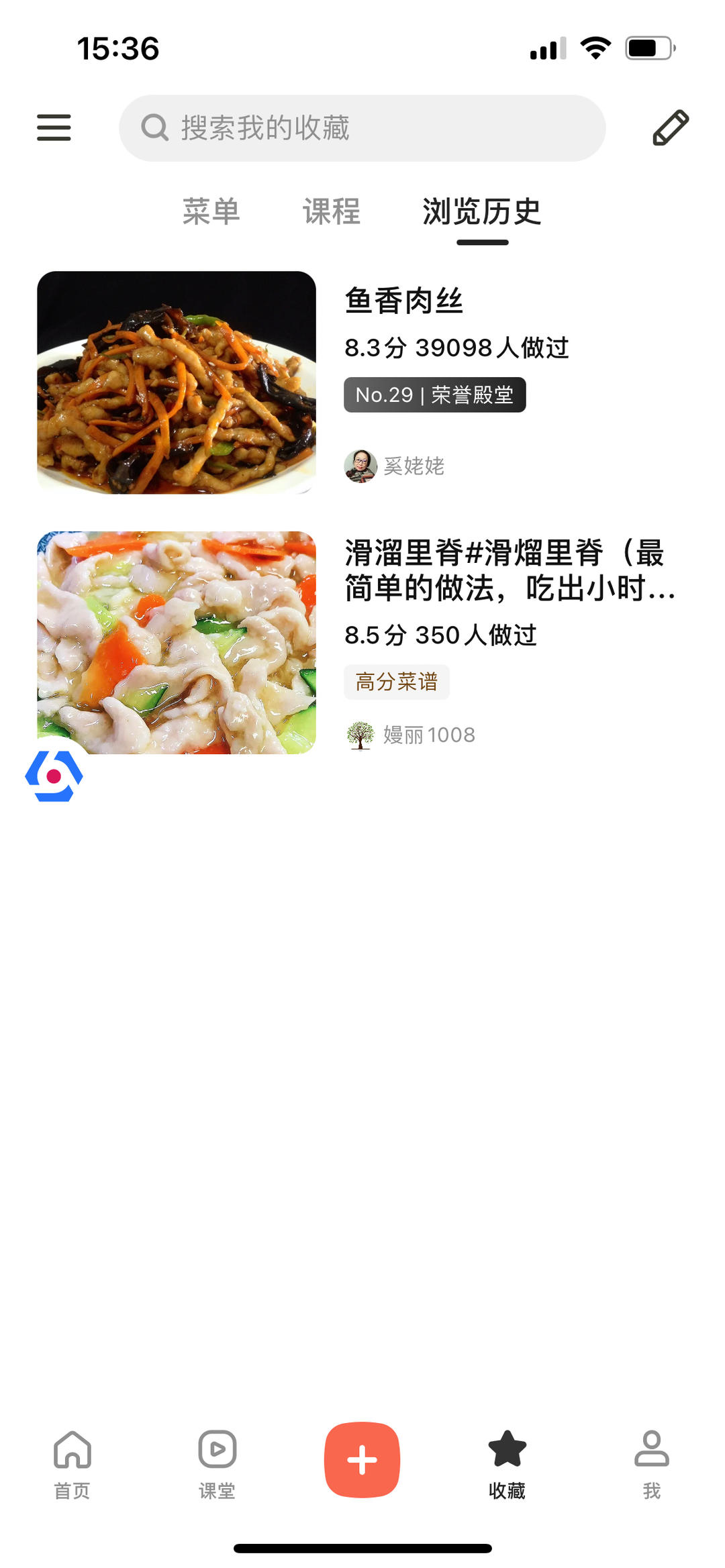View author 嫚丽1008's profile

tap(411, 735)
